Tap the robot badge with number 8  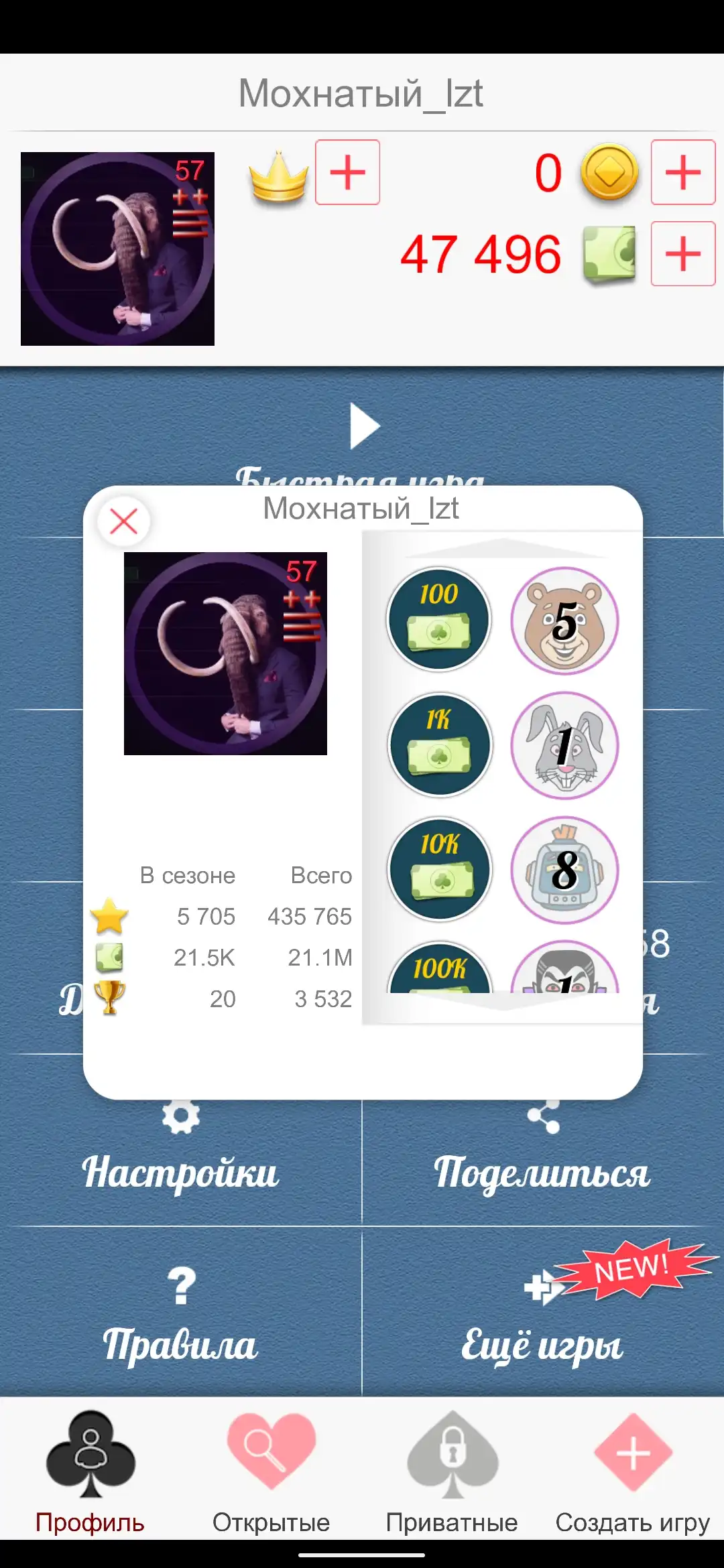pyautogui.click(x=564, y=870)
